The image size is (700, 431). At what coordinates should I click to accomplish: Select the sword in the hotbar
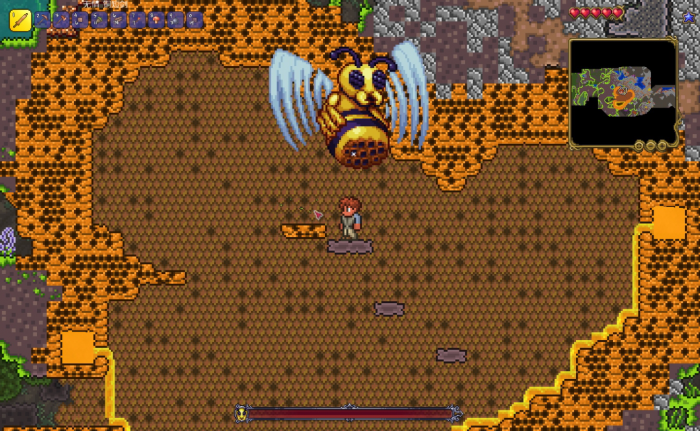pos(20,20)
